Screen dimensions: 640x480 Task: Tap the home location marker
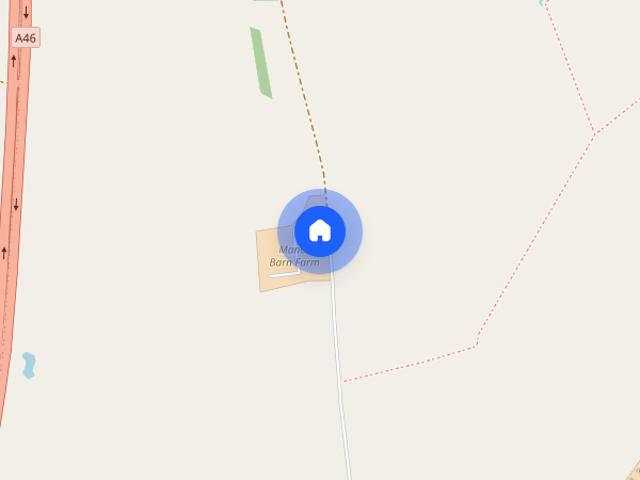click(320, 231)
